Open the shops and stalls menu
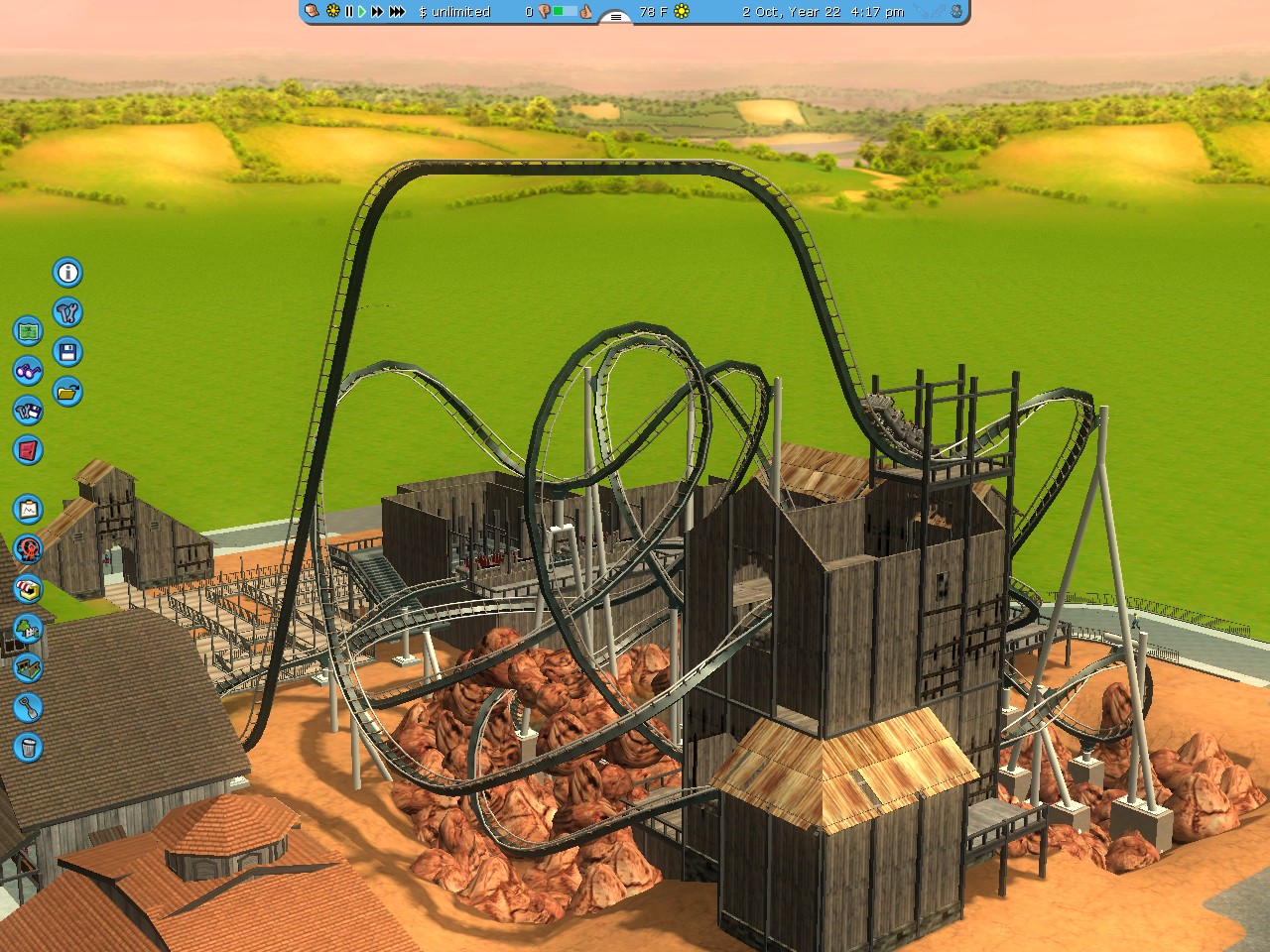This screenshot has height=952, width=1270. click(28, 589)
